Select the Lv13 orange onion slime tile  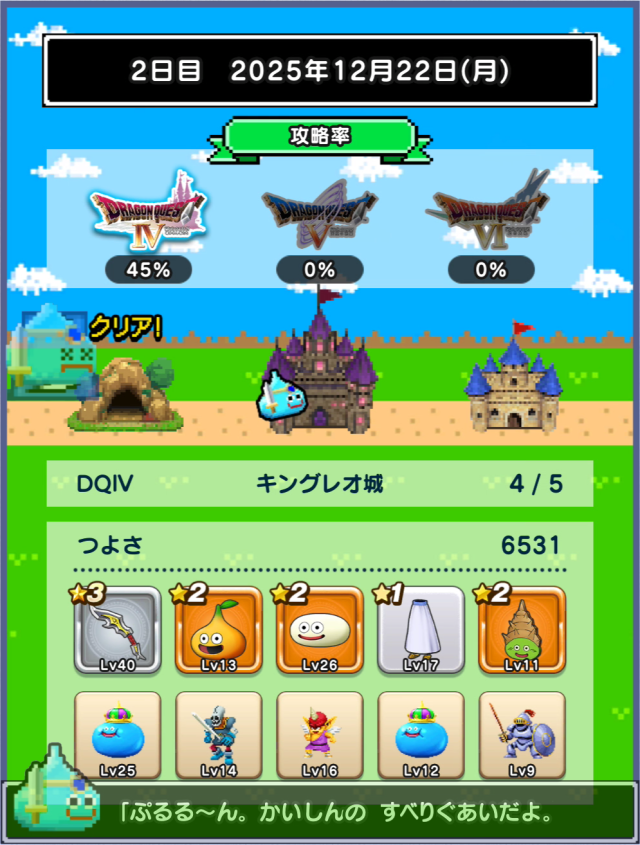click(219, 630)
